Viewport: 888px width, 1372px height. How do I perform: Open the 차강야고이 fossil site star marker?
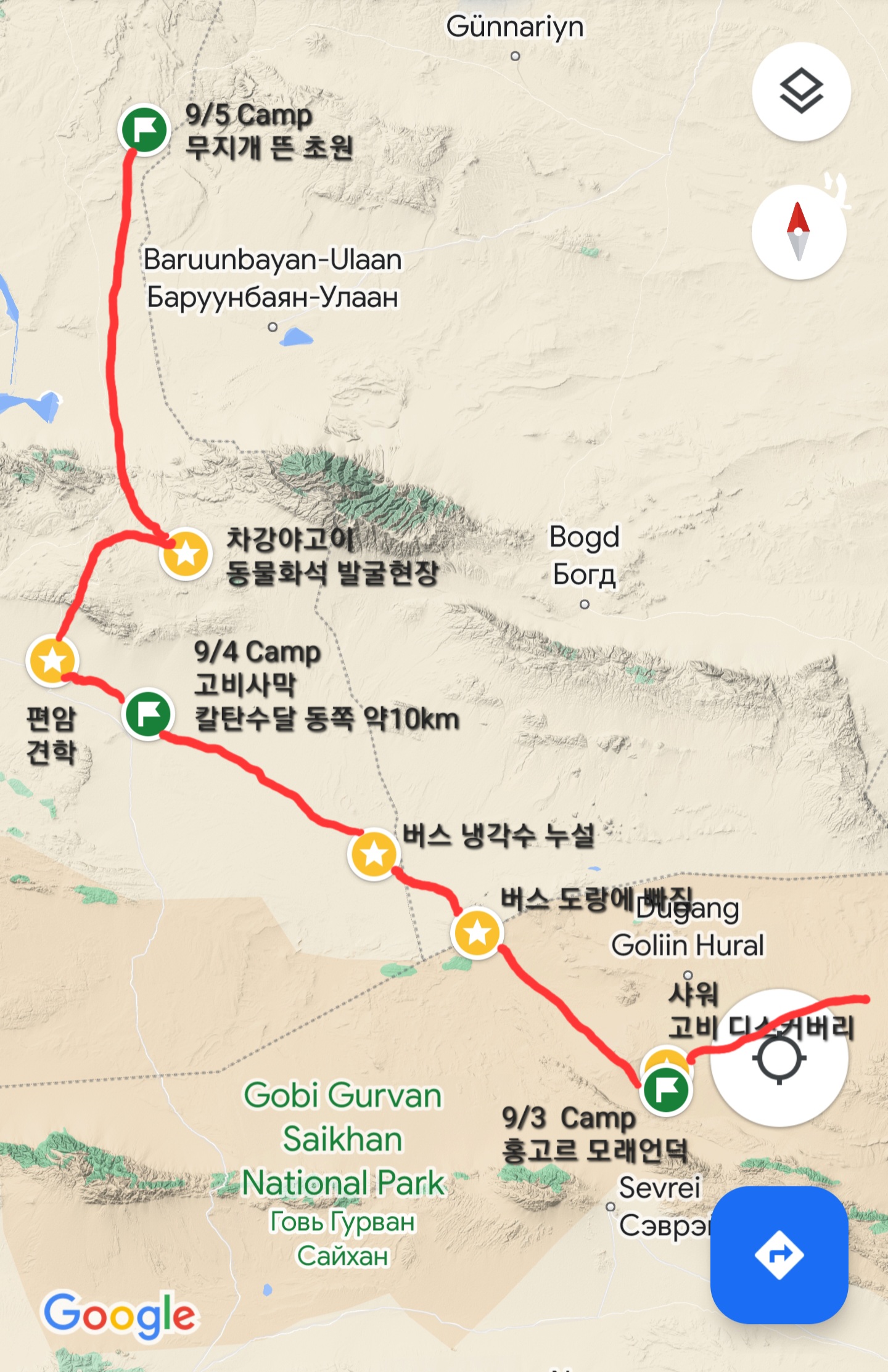[186, 553]
